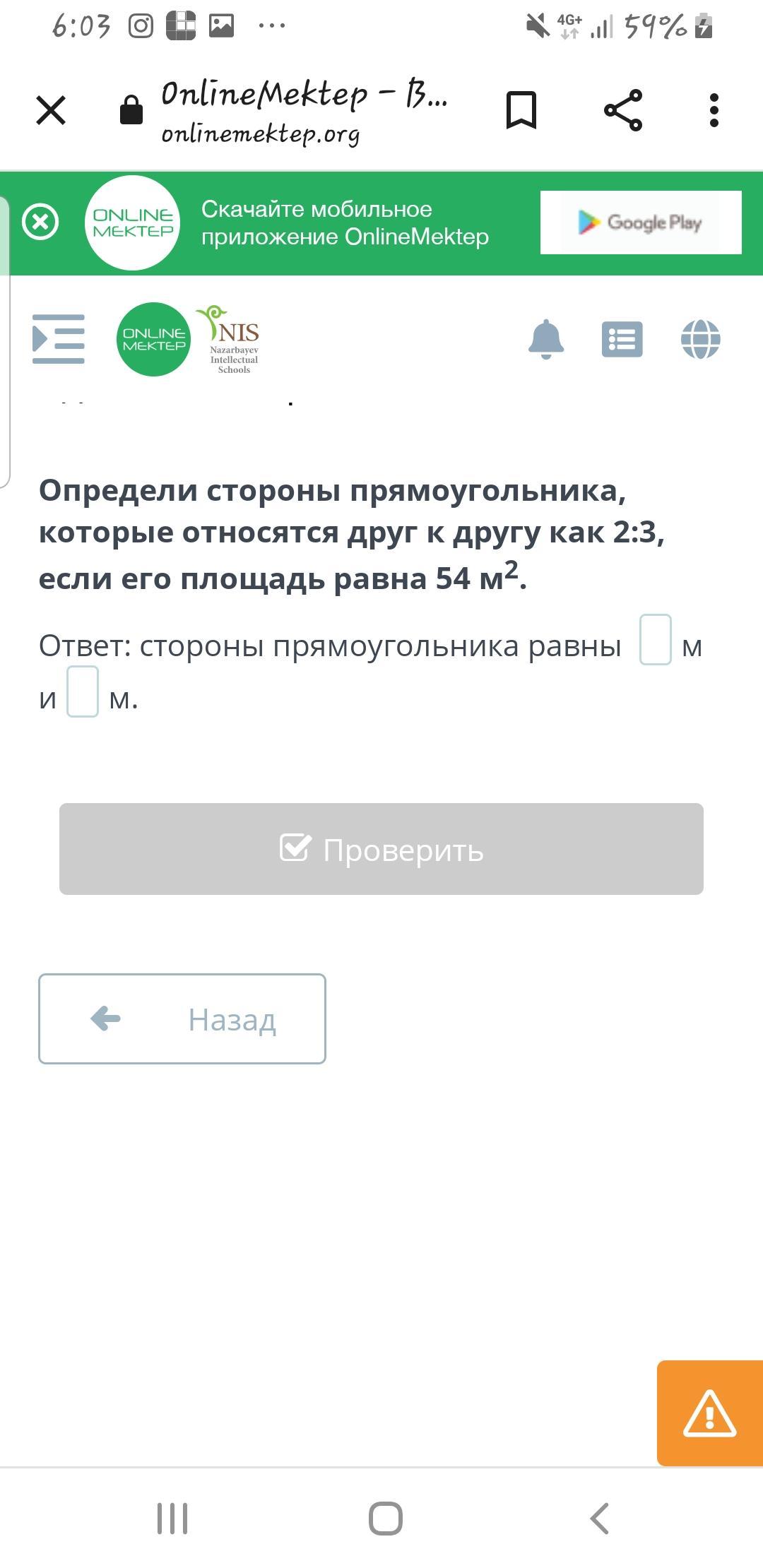Close the browser tab with X
This screenshot has height=1568, width=763.
[51, 110]
